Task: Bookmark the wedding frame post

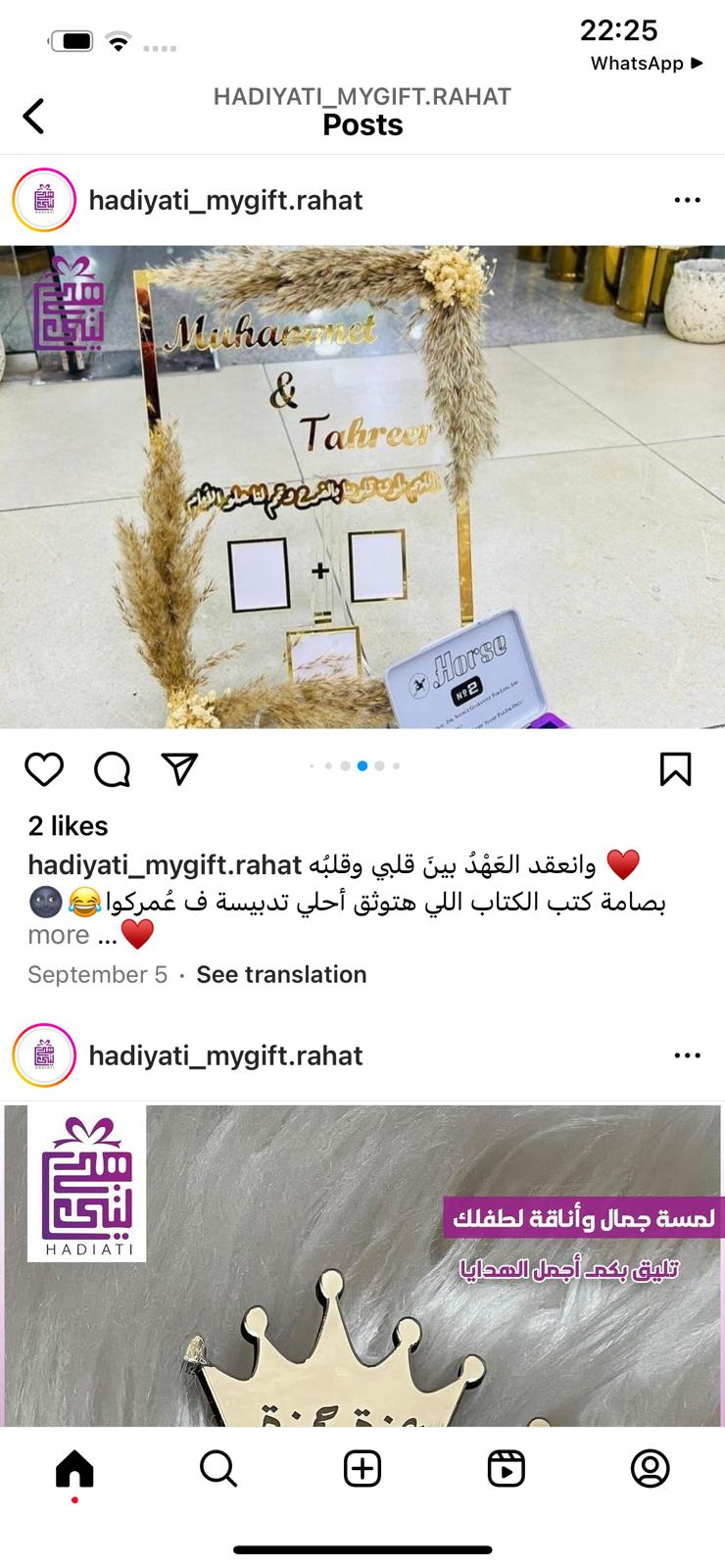Action: (x=675, y=769)
